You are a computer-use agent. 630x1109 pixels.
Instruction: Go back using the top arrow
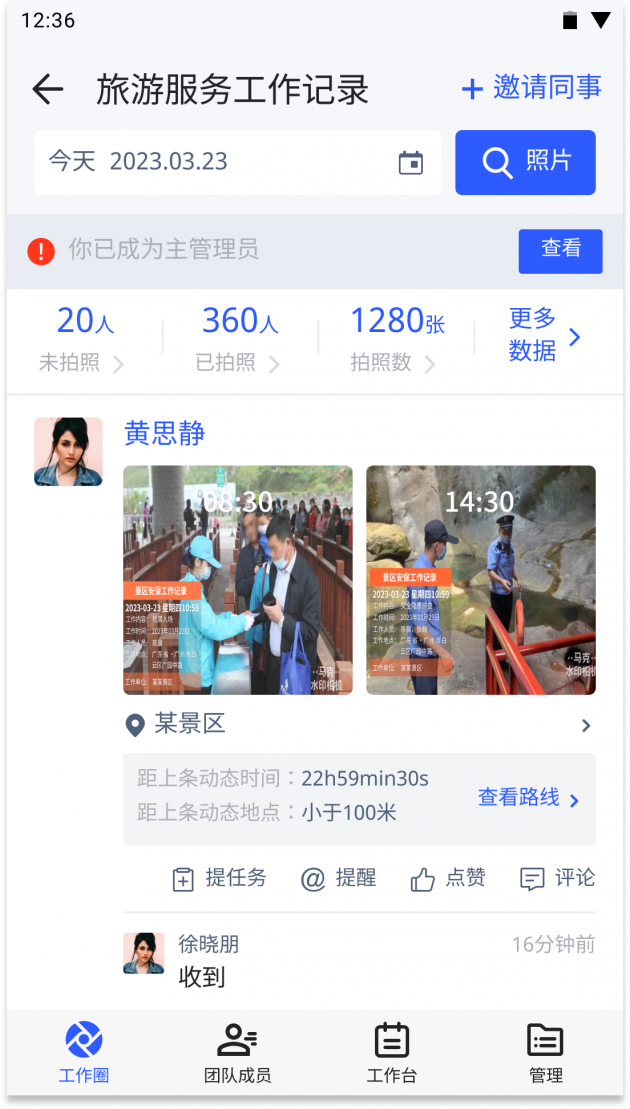tap(47, 89)
